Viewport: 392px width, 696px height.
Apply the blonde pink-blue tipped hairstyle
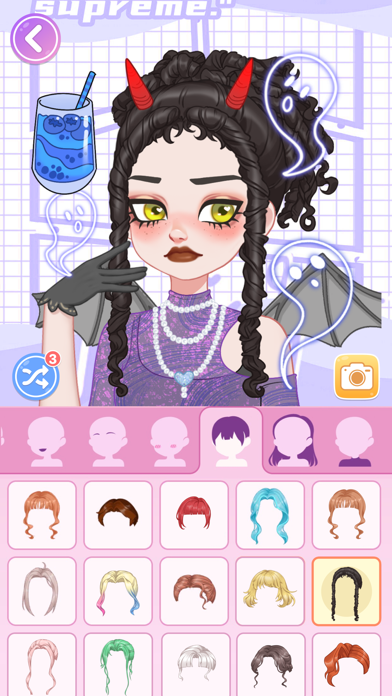pos(118,591)
